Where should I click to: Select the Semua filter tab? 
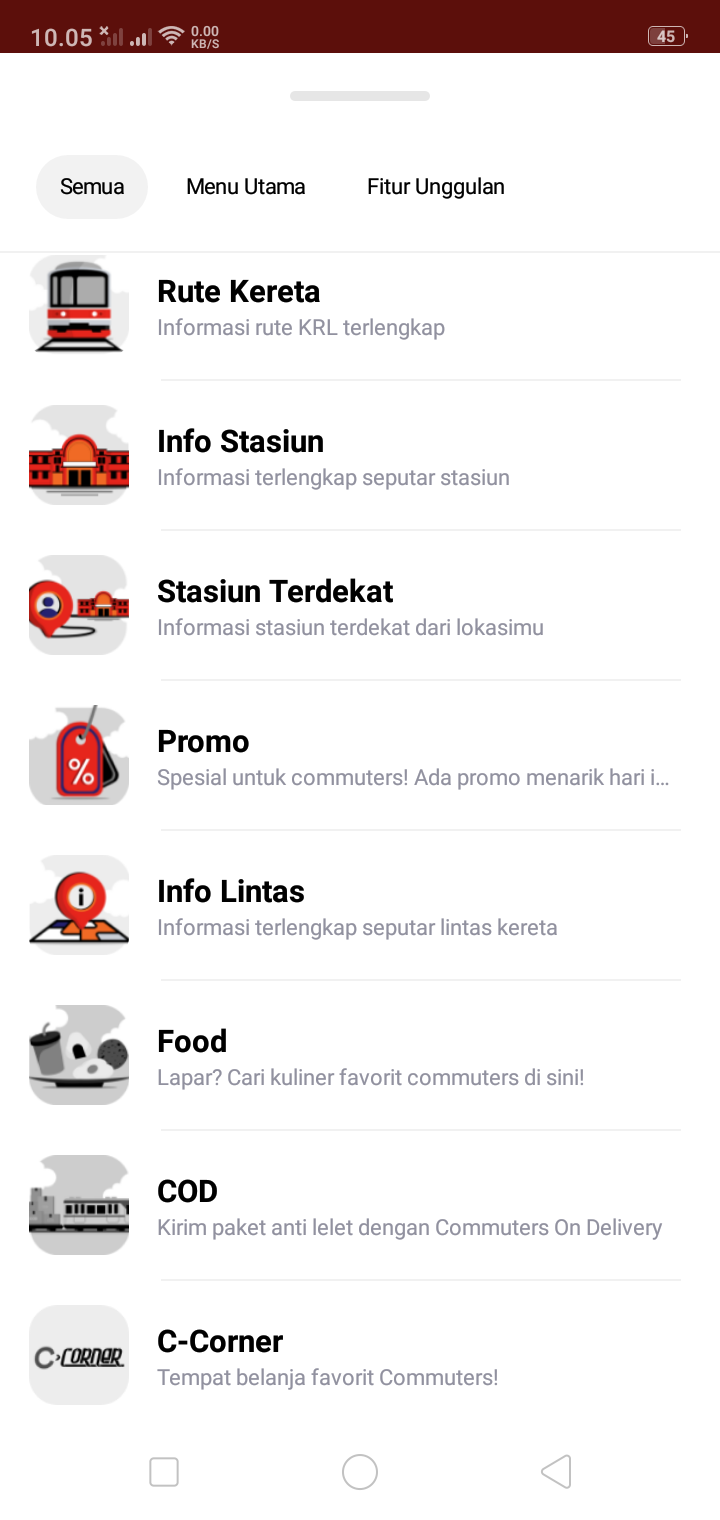click(91, 186)
